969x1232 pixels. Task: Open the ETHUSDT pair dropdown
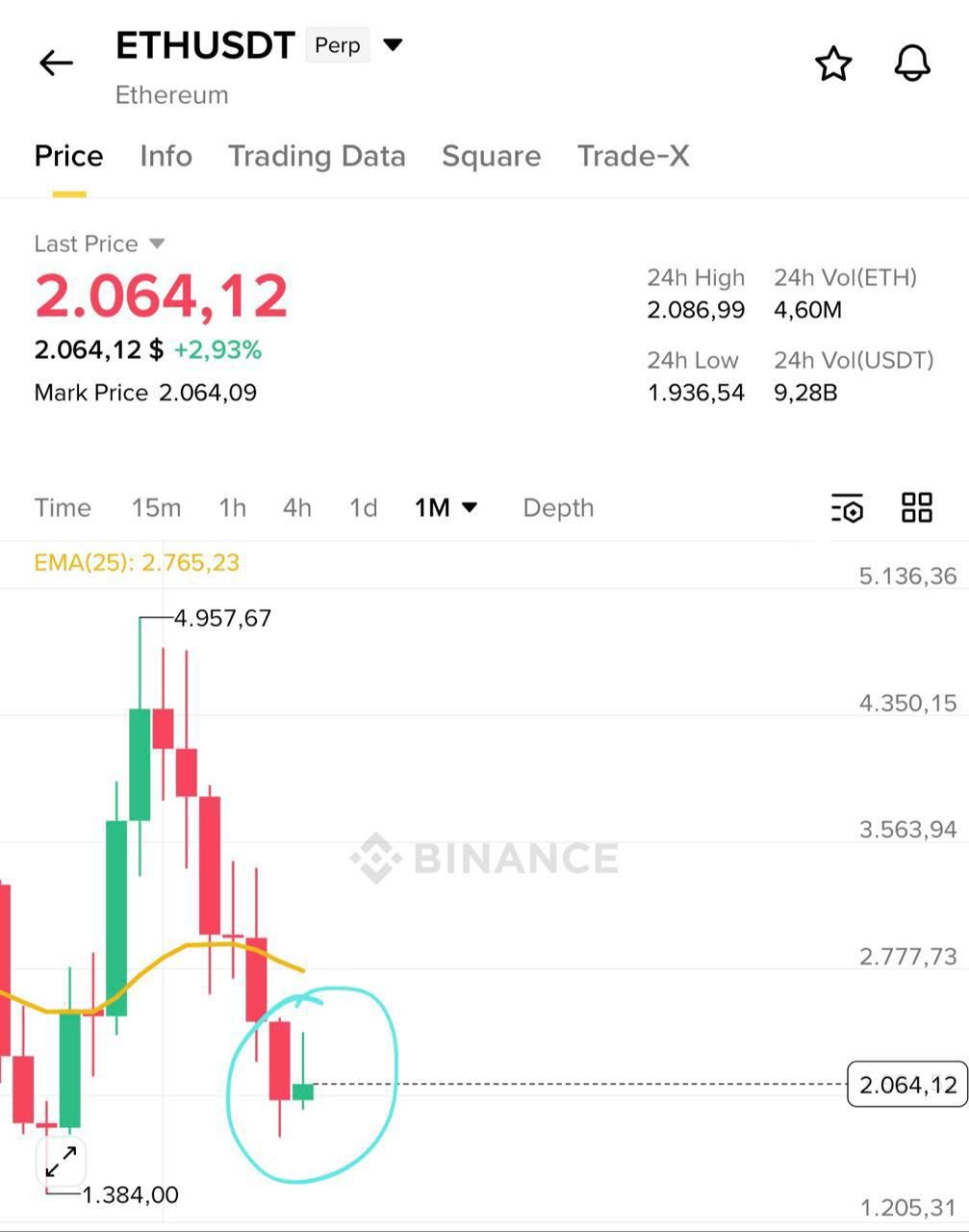pos(393,44)
